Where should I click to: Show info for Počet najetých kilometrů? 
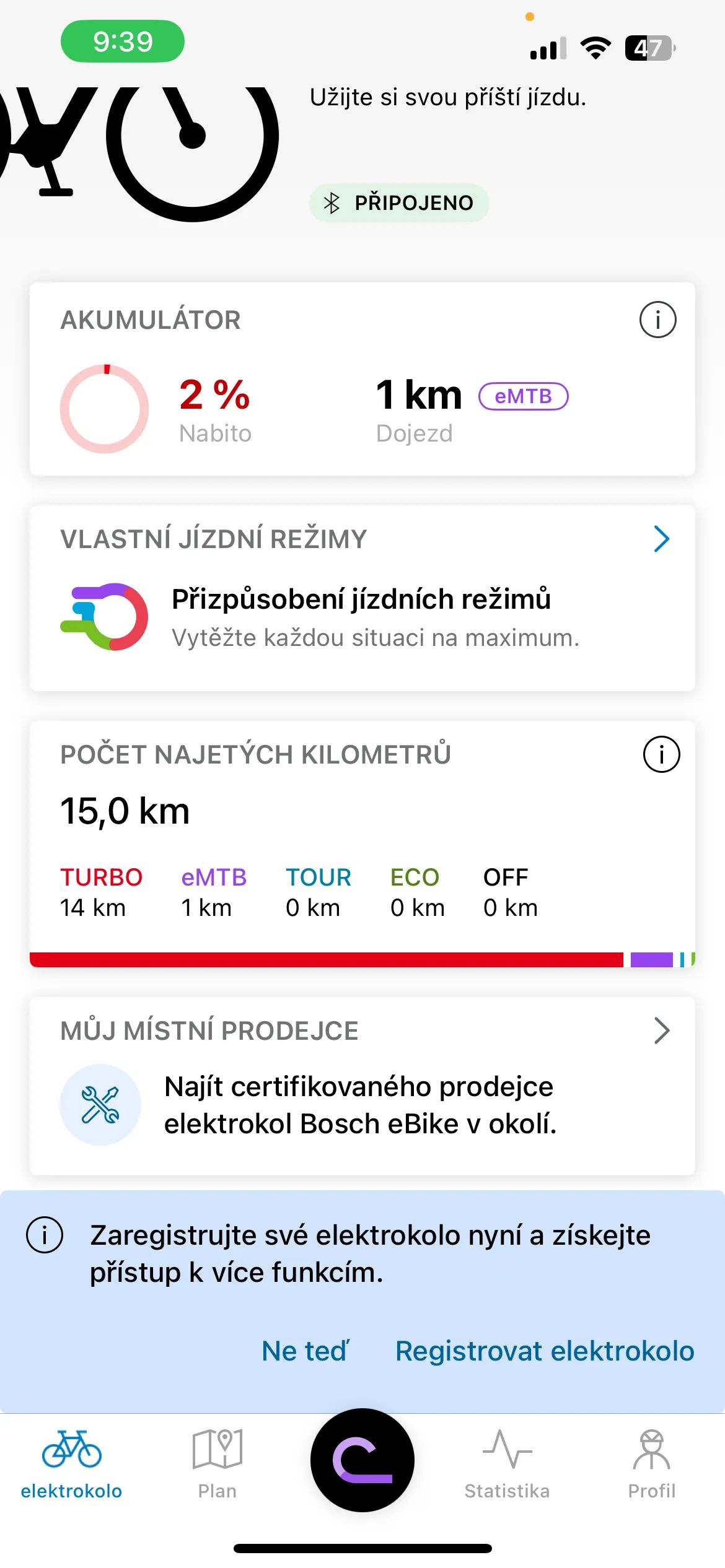[x=661, y=754]
